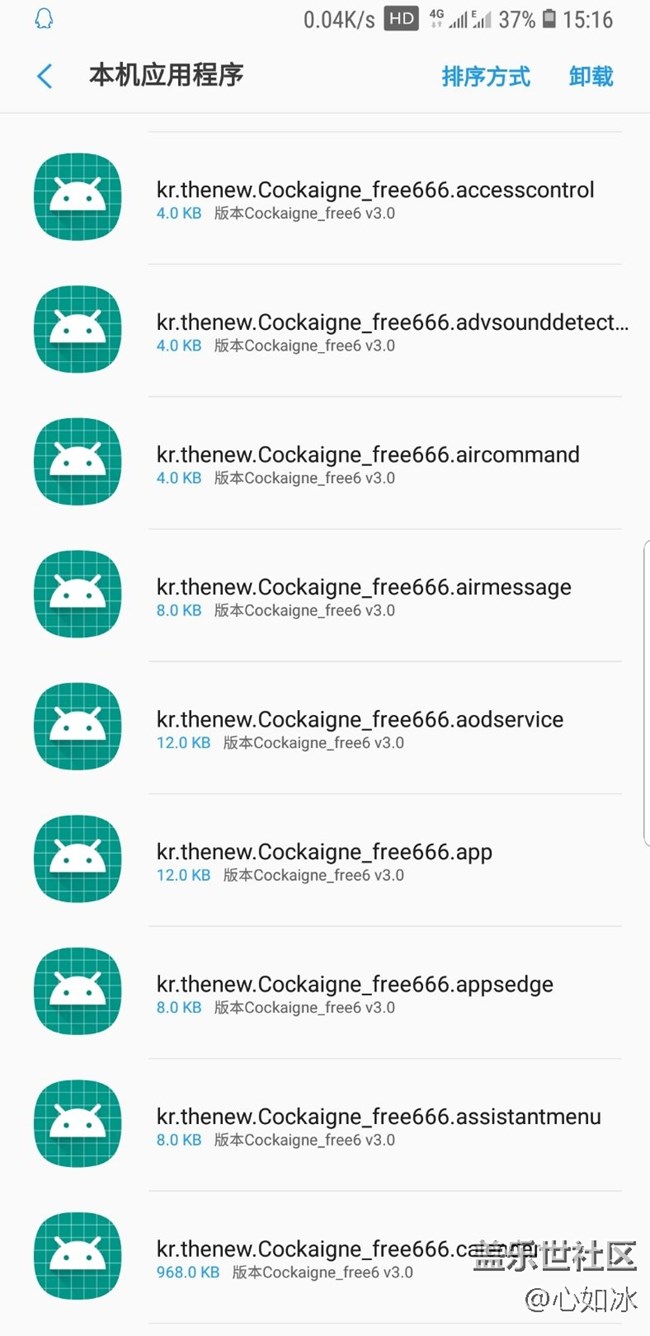This screenshot has width=650, height=1336.
Task: Open the Cockaigne_free666.aodservice entry
Action: coord(325,727)
